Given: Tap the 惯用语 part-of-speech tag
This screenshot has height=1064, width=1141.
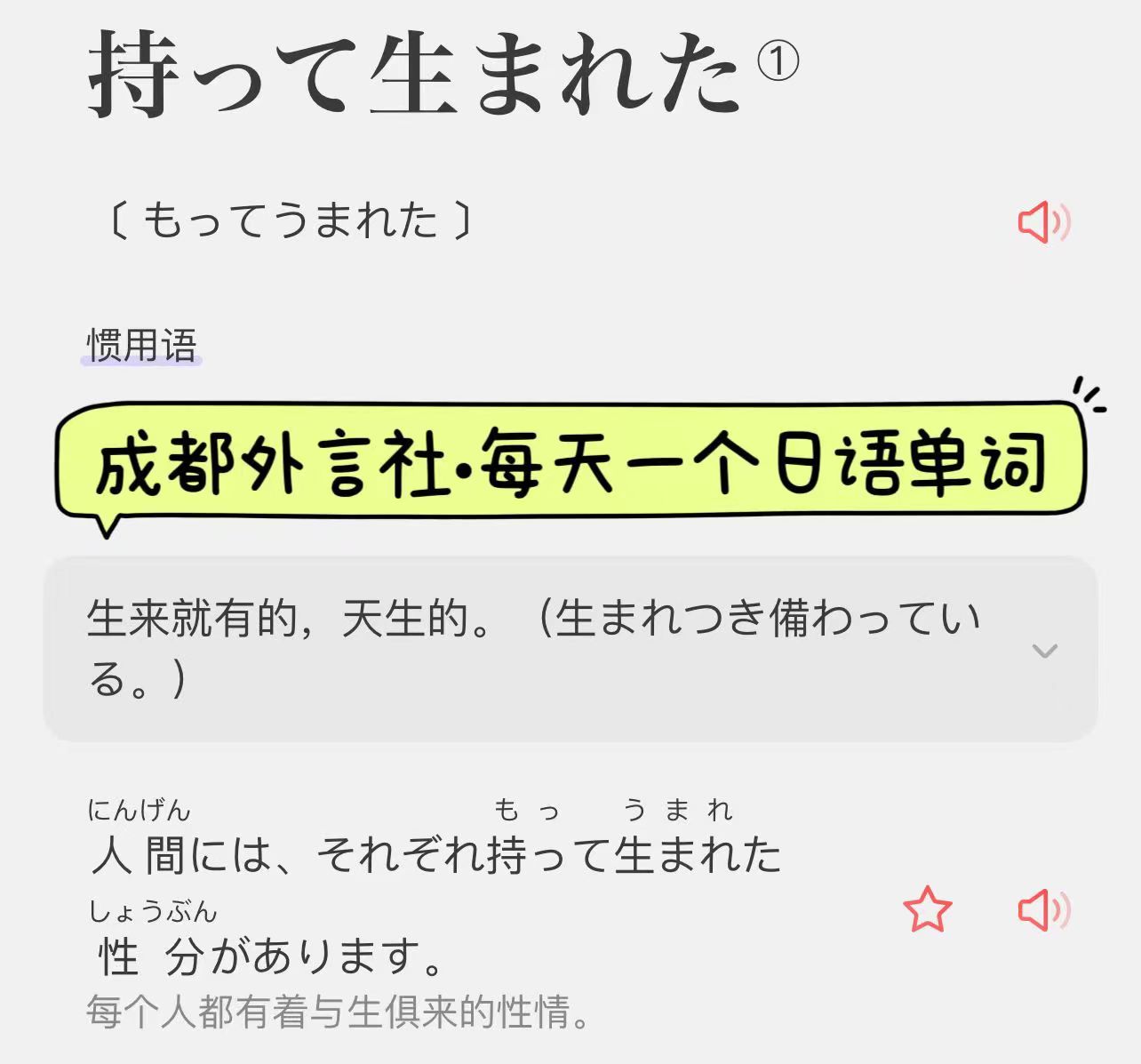Looking at the screenshot, I should pos(141,345).
